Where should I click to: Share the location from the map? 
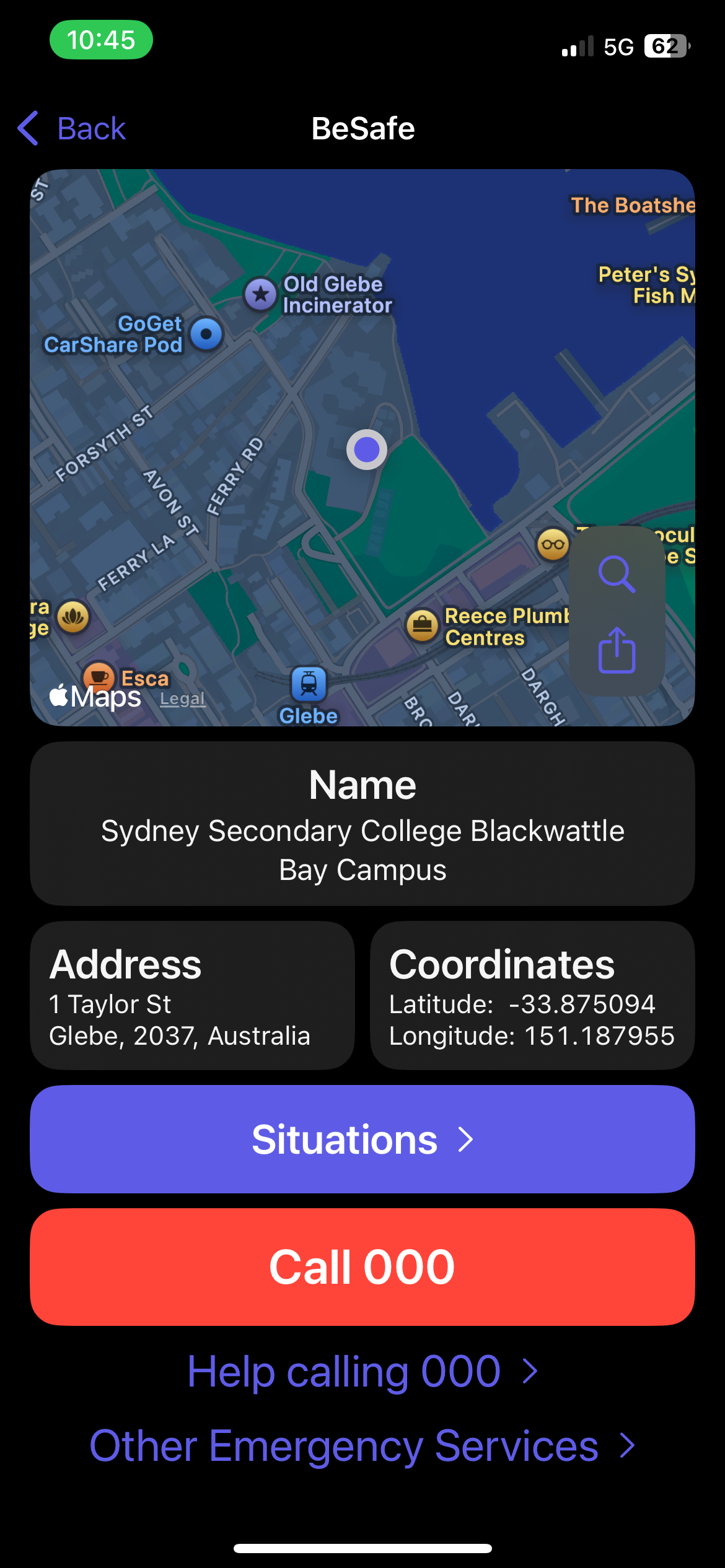(x=617, y=650)
